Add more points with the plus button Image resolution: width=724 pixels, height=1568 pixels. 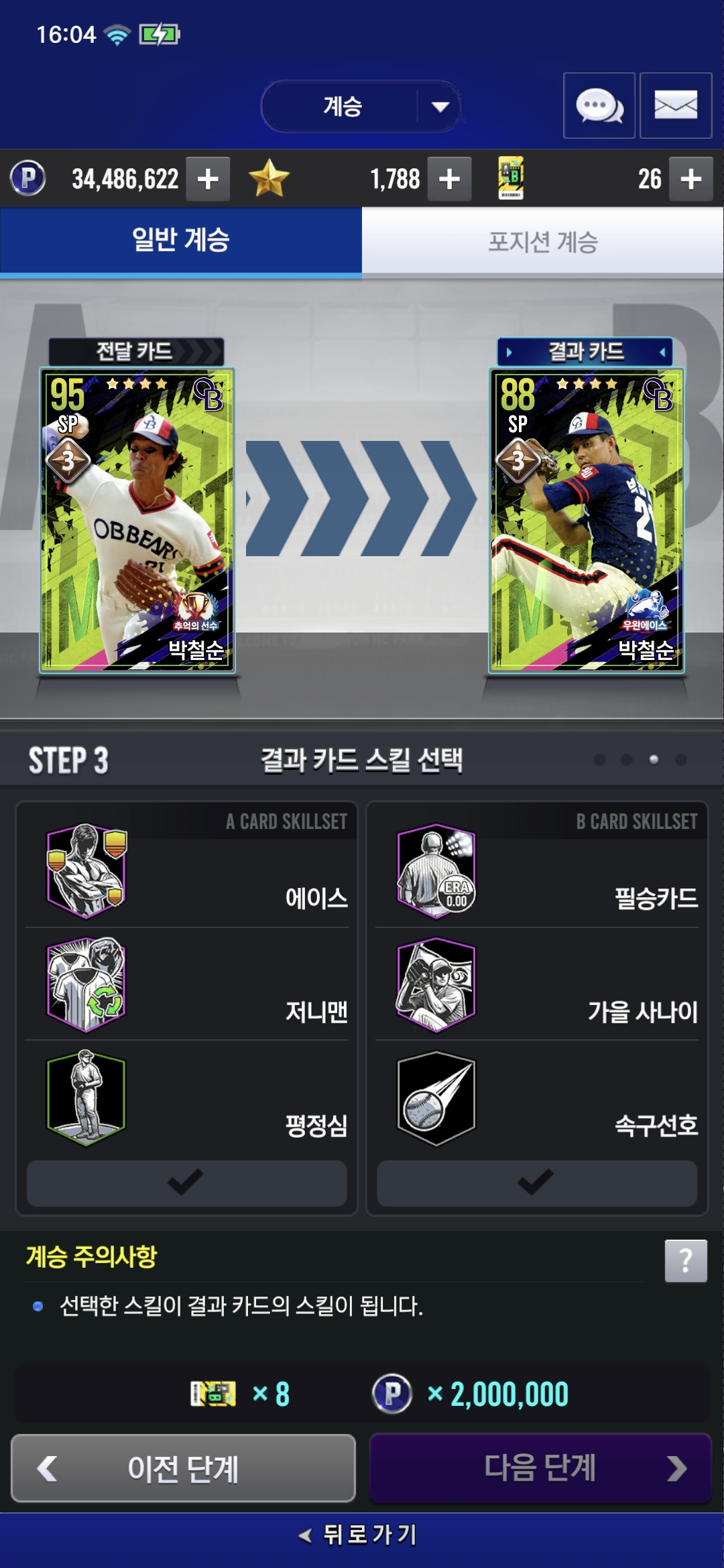(x=208, y=179)
